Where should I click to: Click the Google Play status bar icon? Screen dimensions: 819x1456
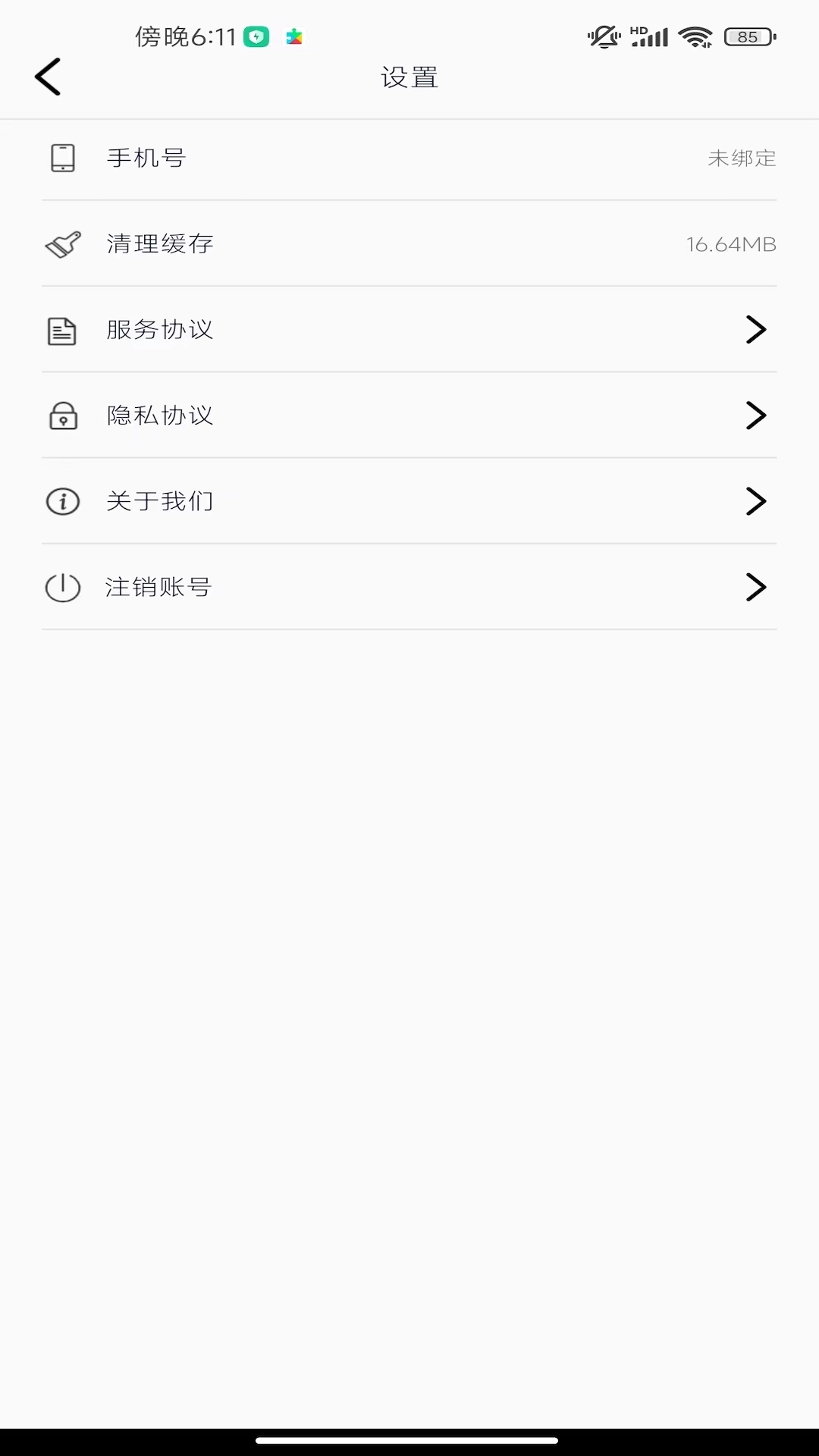[x=294, y=36]
